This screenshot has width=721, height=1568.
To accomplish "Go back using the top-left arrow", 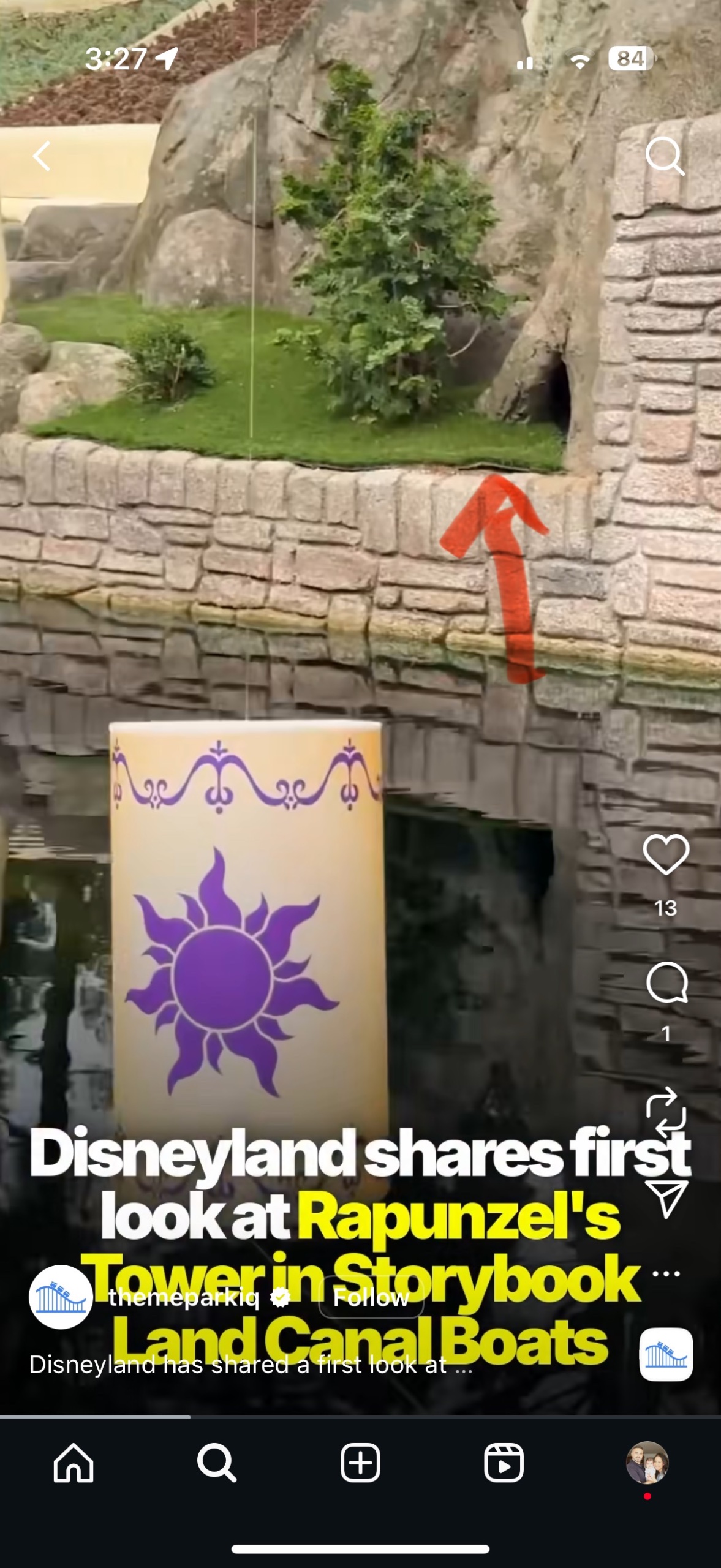I will 42,156.
